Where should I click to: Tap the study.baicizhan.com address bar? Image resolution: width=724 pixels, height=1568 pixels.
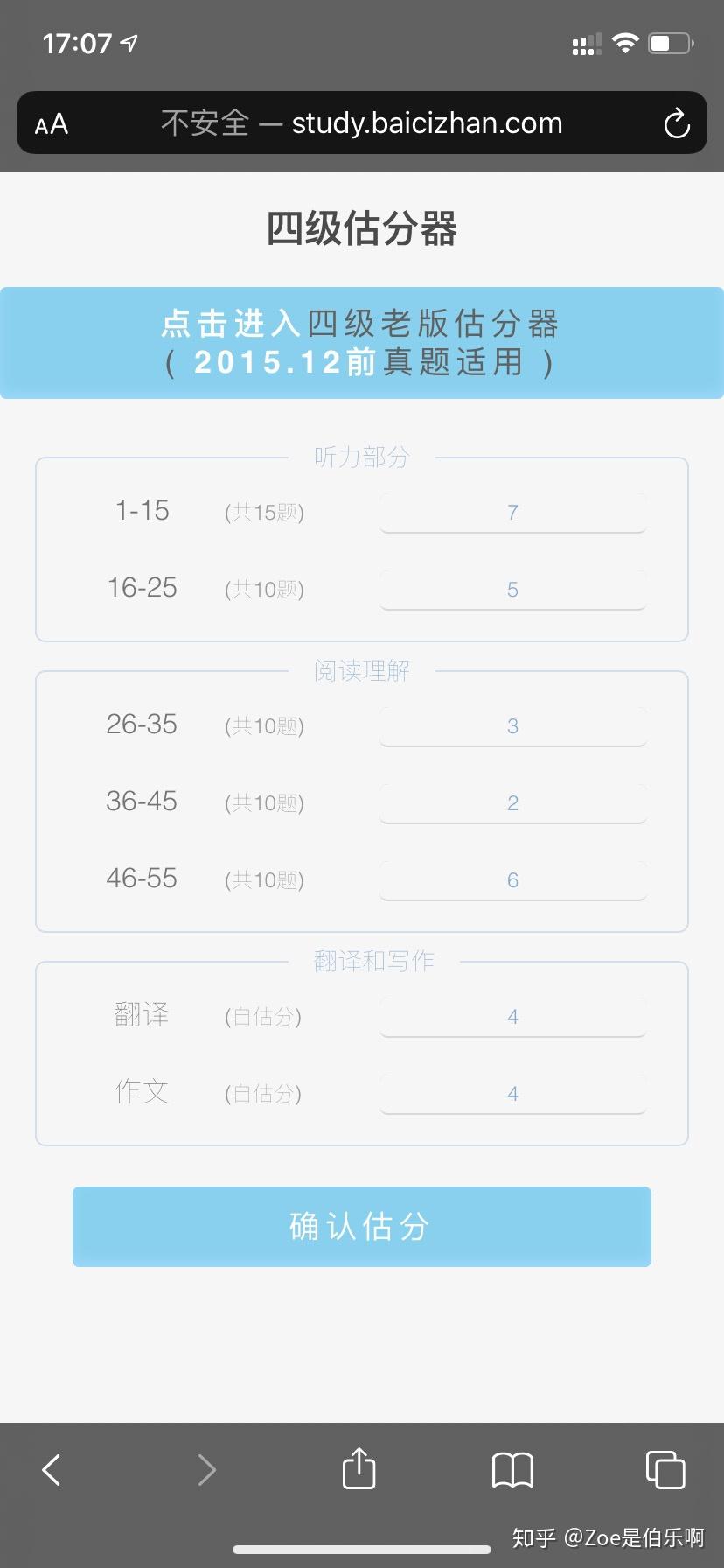pos(362,123)
